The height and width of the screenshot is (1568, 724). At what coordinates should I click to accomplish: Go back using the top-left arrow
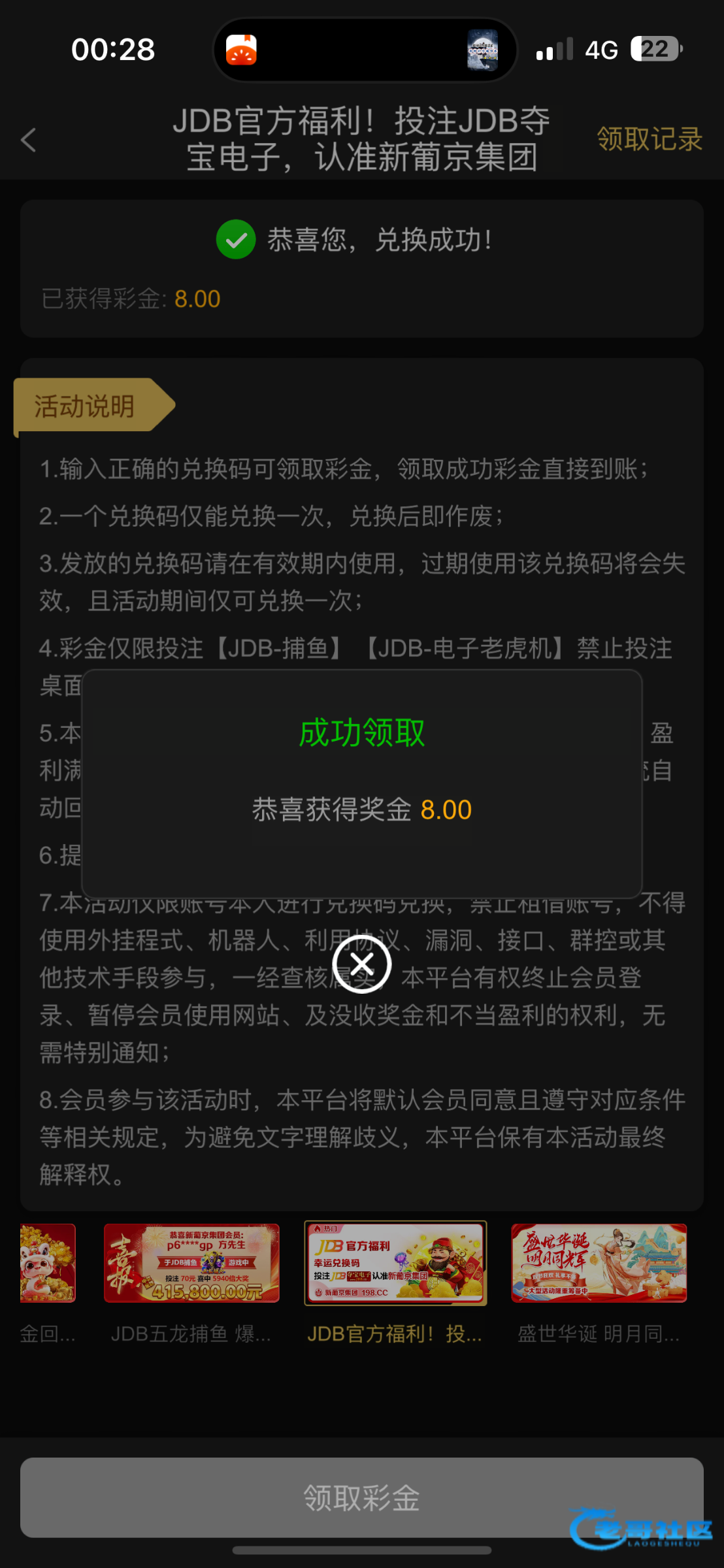(x=29, y=140)
